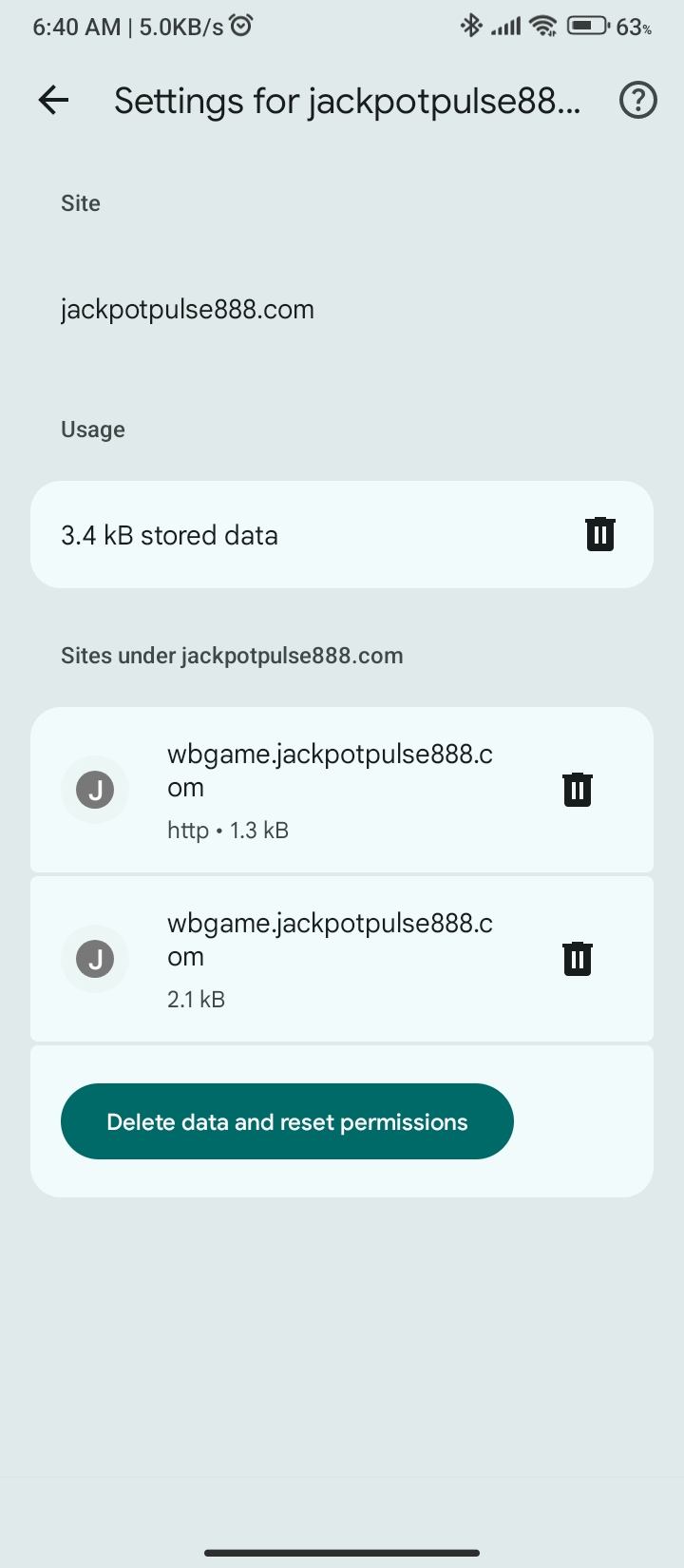Tap Delete data and reset permissions

287,1121
